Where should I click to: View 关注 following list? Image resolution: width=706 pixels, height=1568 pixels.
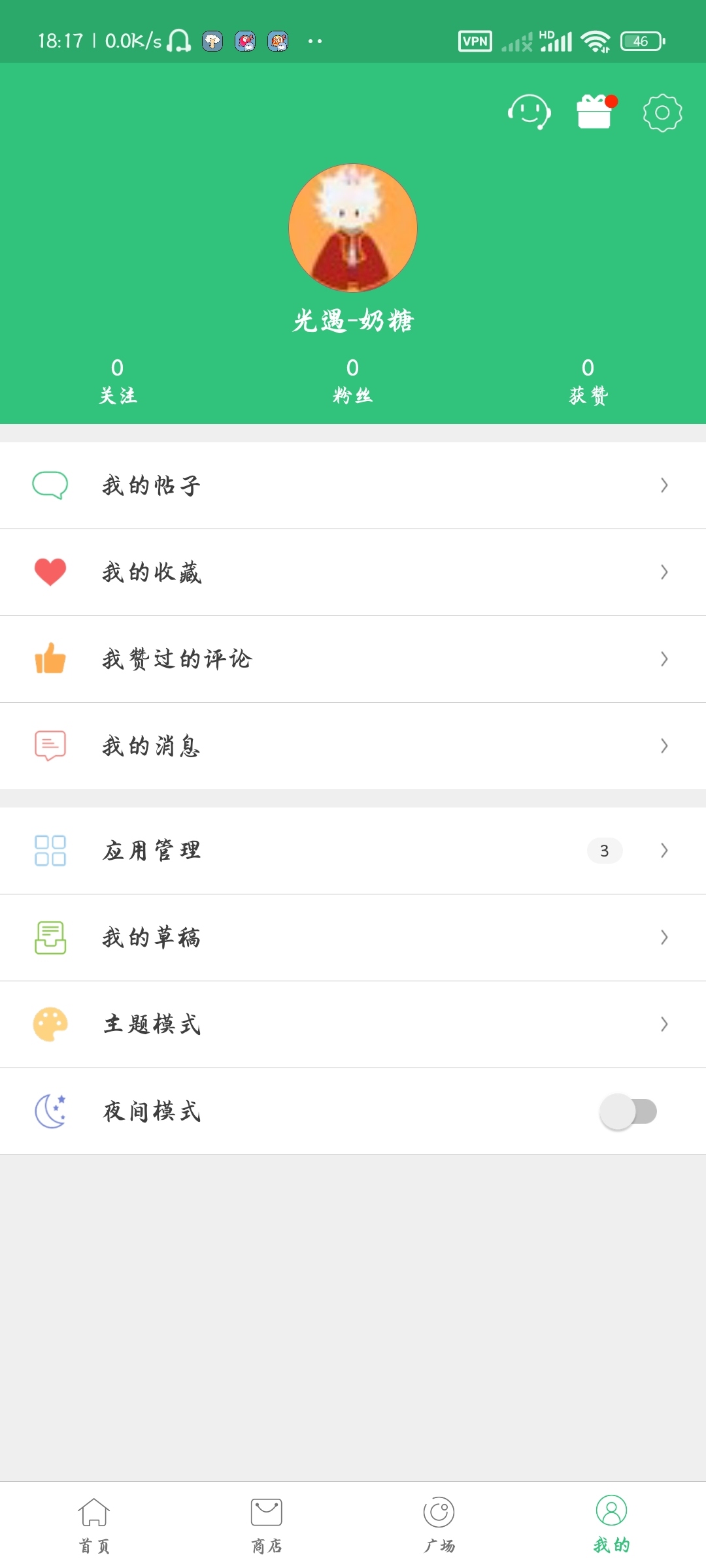[x=118, y=382]
